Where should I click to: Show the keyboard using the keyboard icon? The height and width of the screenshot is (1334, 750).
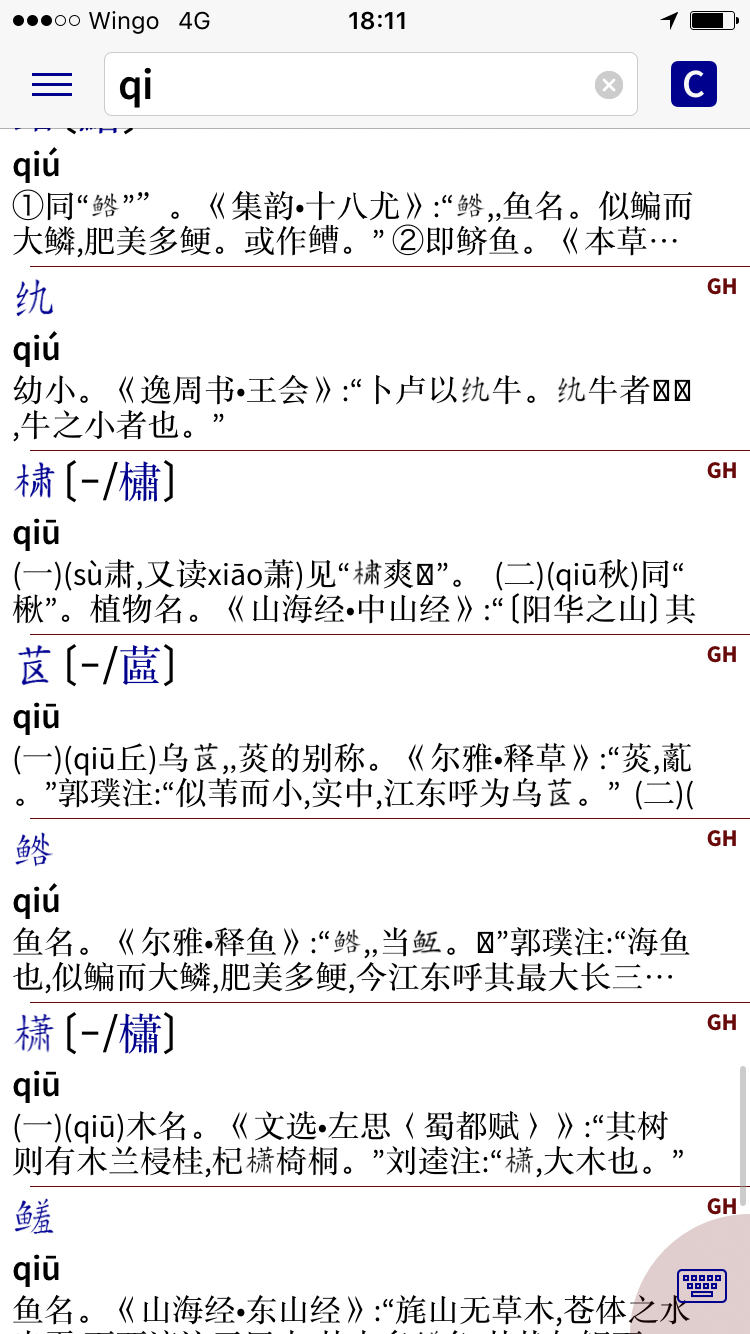coord(702,1284)
